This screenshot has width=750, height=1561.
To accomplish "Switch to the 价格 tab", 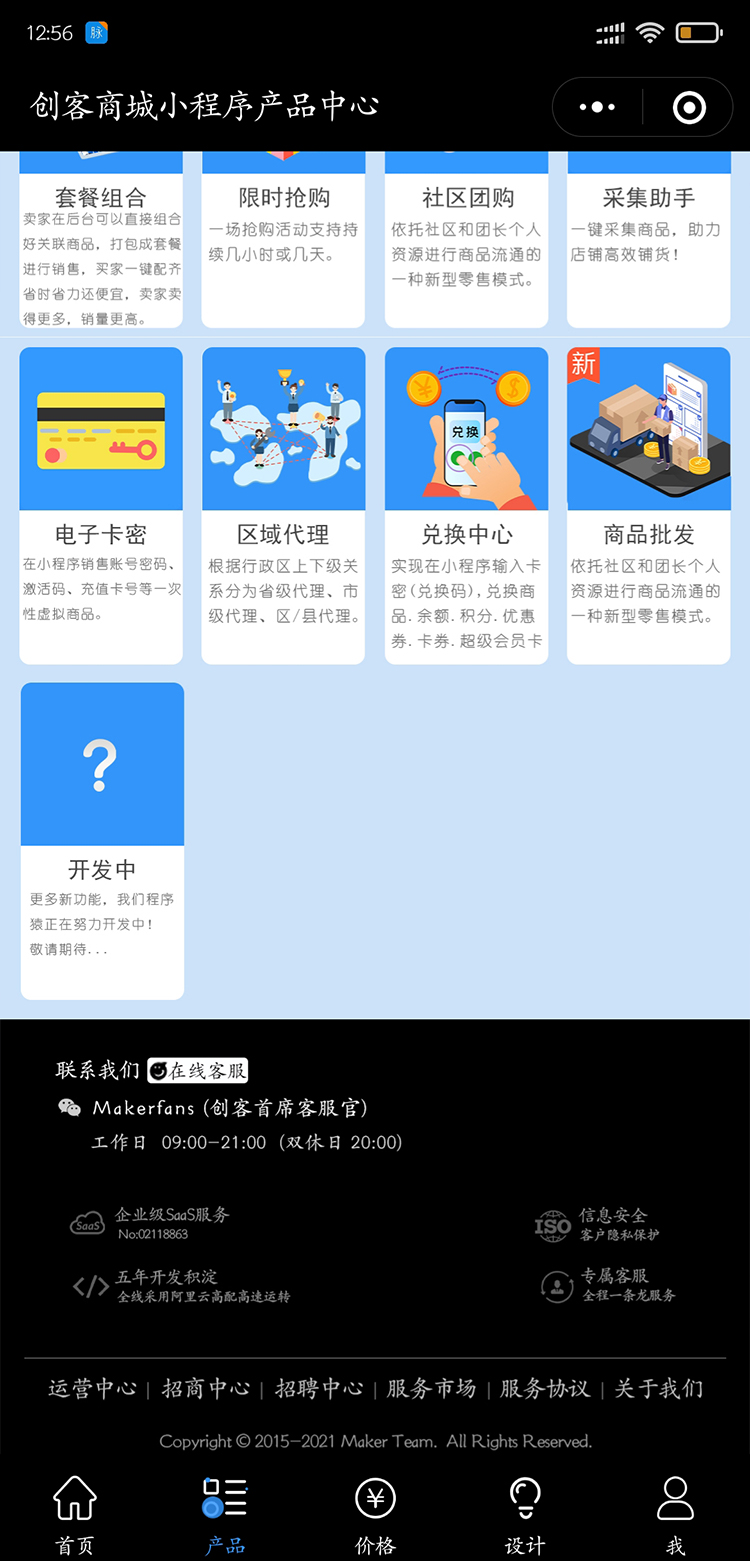I will (375, 1515).
